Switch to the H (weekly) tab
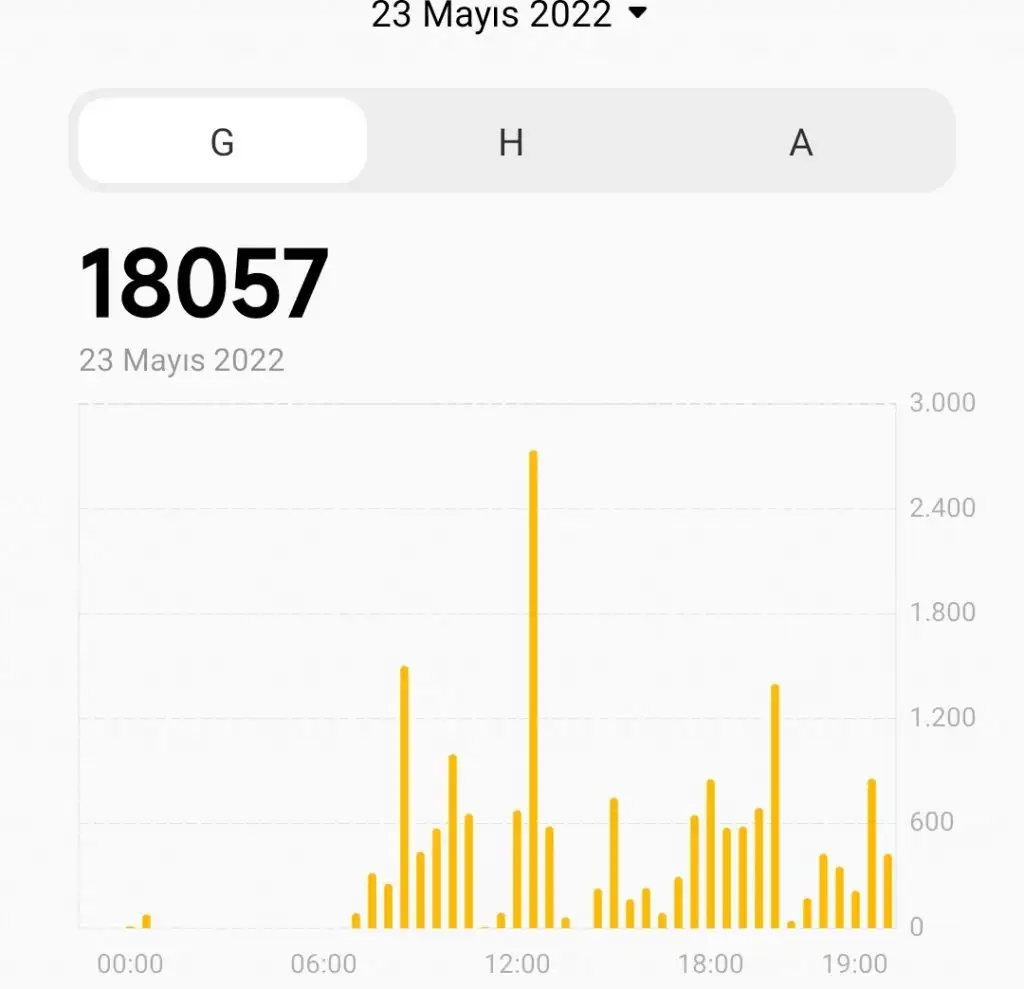This screenshot has width=1024, height=989. (x=511, y=142)
